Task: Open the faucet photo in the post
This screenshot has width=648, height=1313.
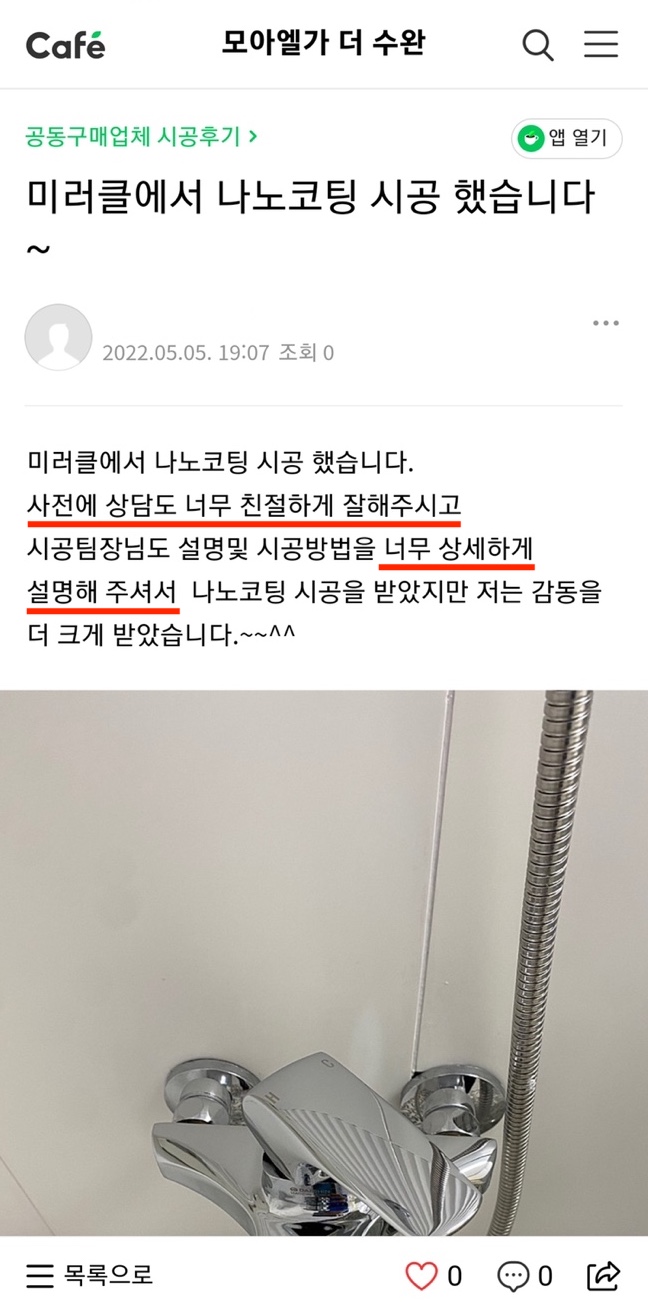Action: pyautogui.click(x=324, y=960)
